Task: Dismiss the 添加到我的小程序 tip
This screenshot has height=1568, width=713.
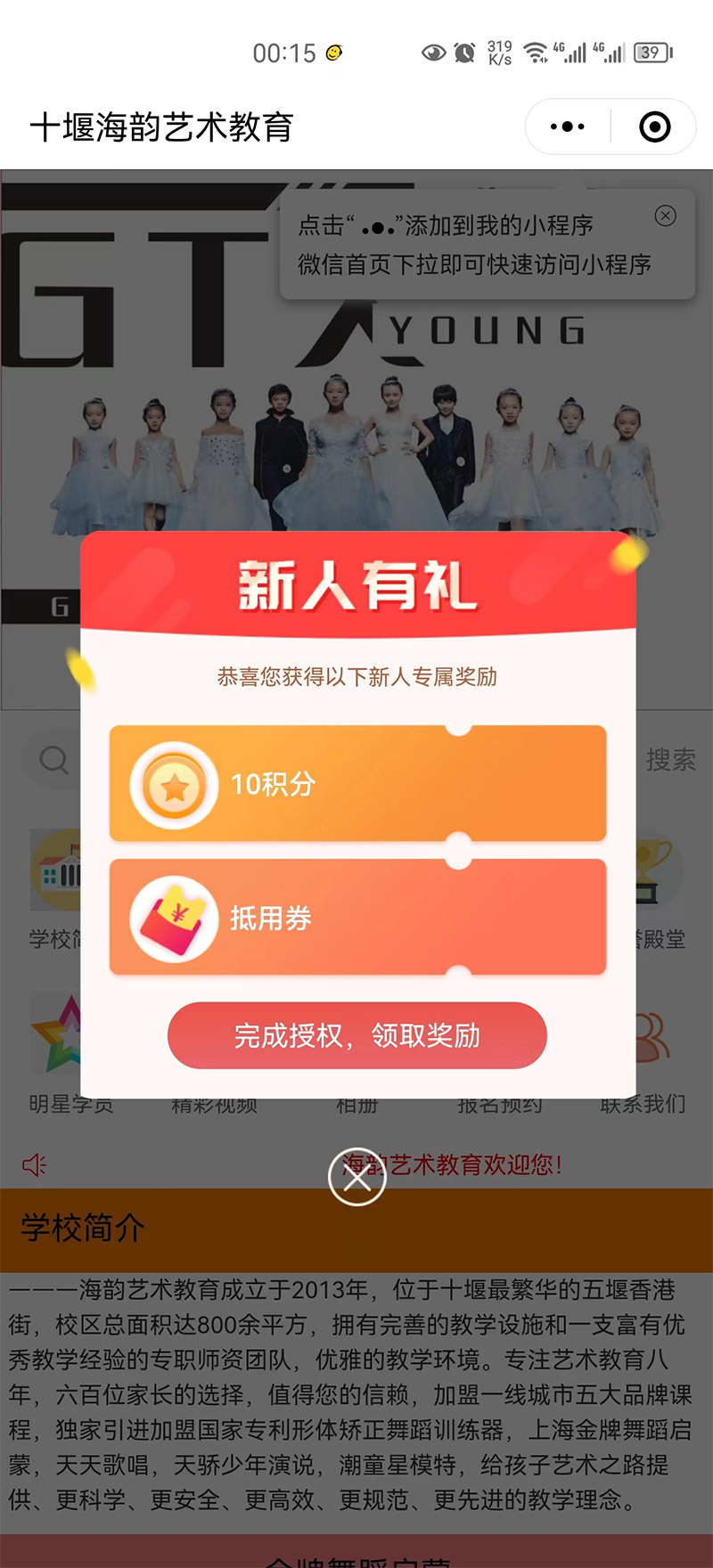Action: click(665, 216)
